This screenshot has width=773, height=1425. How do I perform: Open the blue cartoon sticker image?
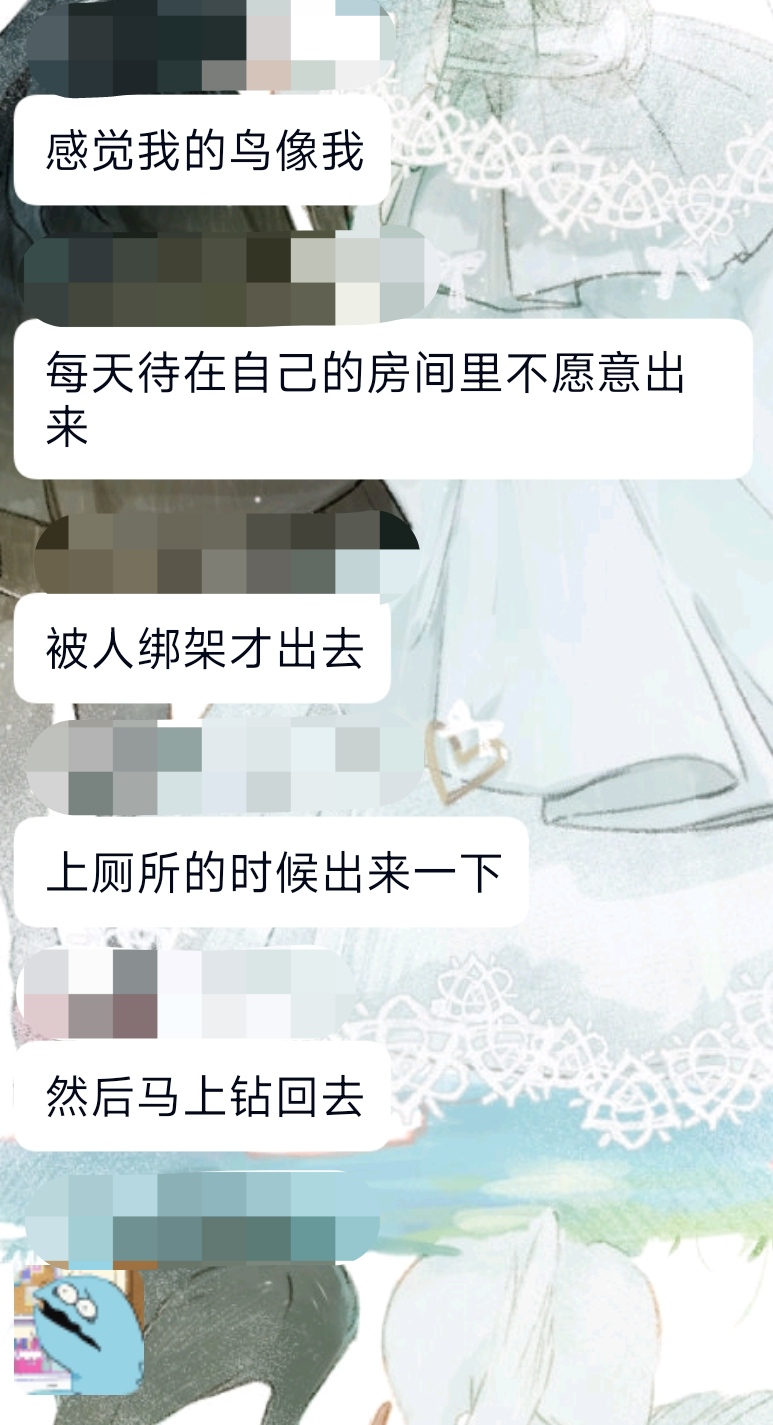click(x=78, y=1331)
